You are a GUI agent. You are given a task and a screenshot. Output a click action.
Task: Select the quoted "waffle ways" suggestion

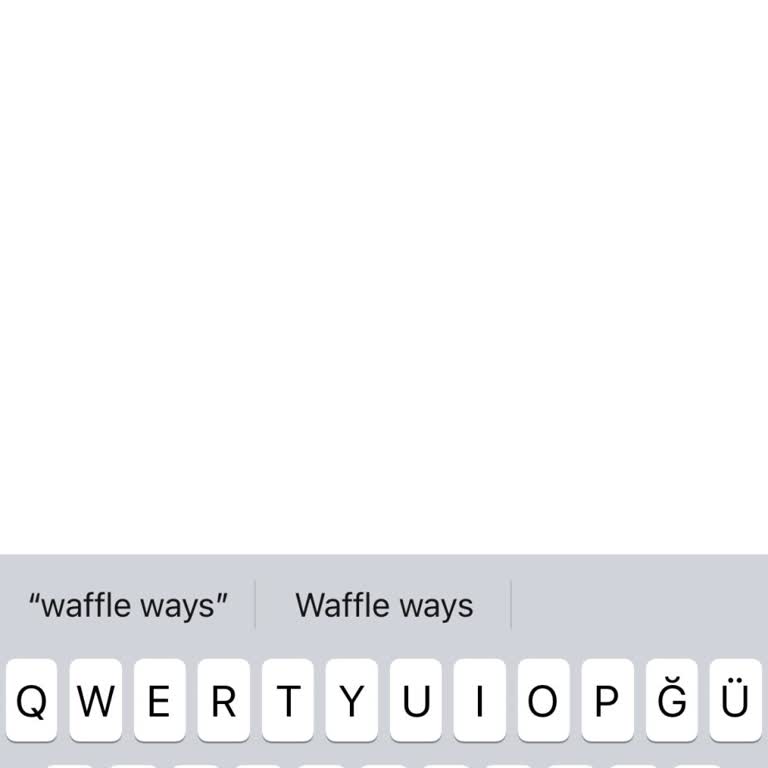click(128, 605)
